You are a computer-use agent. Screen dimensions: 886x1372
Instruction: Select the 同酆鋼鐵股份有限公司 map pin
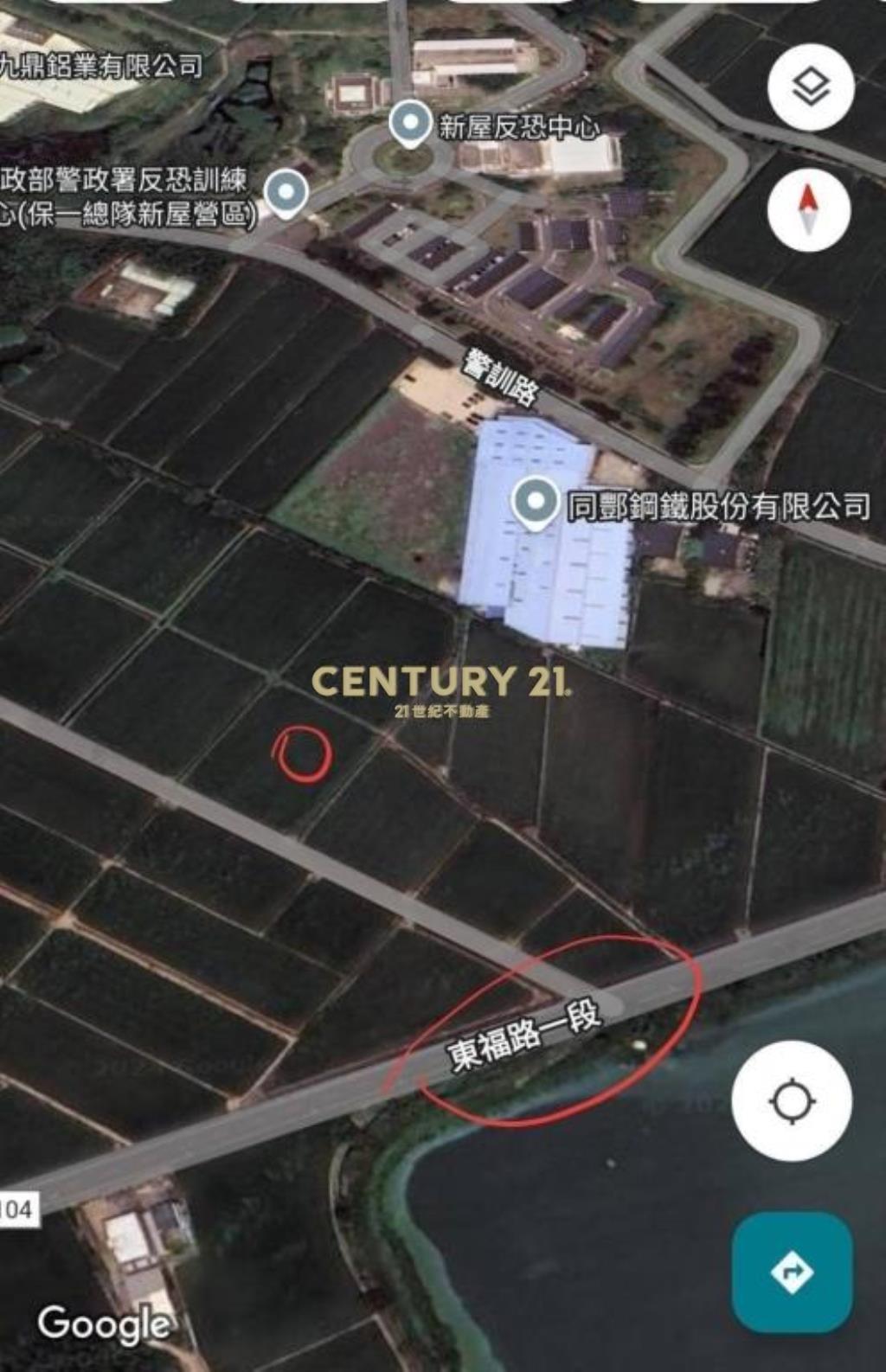(x=536, y=500)
